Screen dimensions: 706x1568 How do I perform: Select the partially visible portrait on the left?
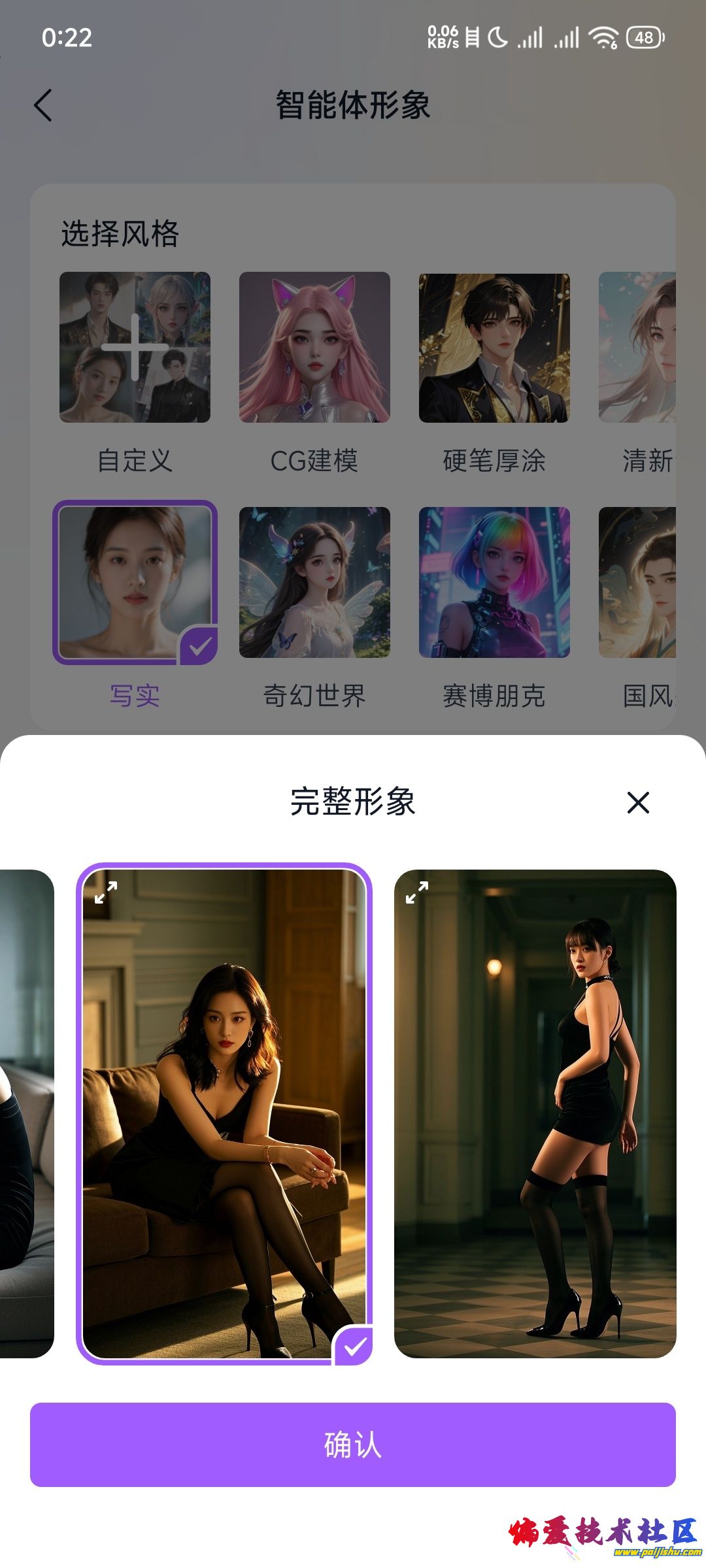25,1124
